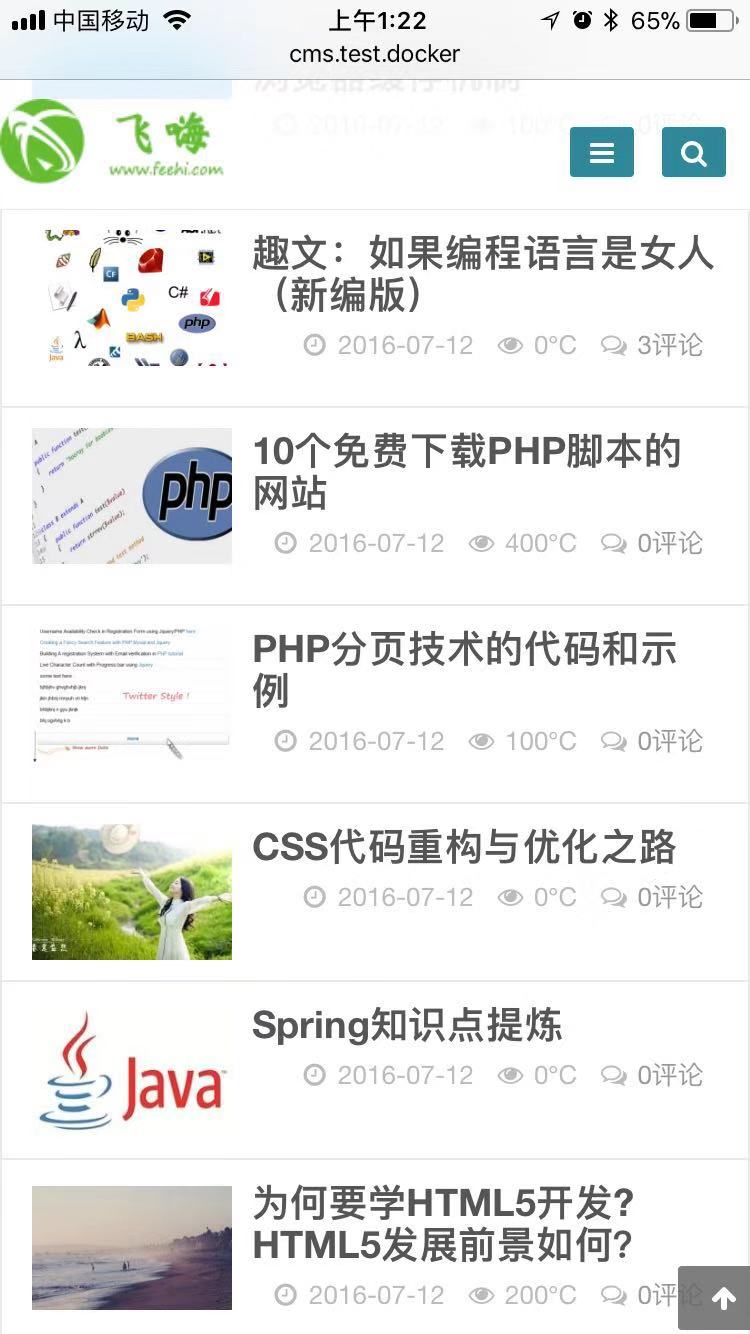Image resolution: width=750 pixels, height=1334 pixels.
Task: Open the Twitter Style pagination thumbnail
Action: 132,694
